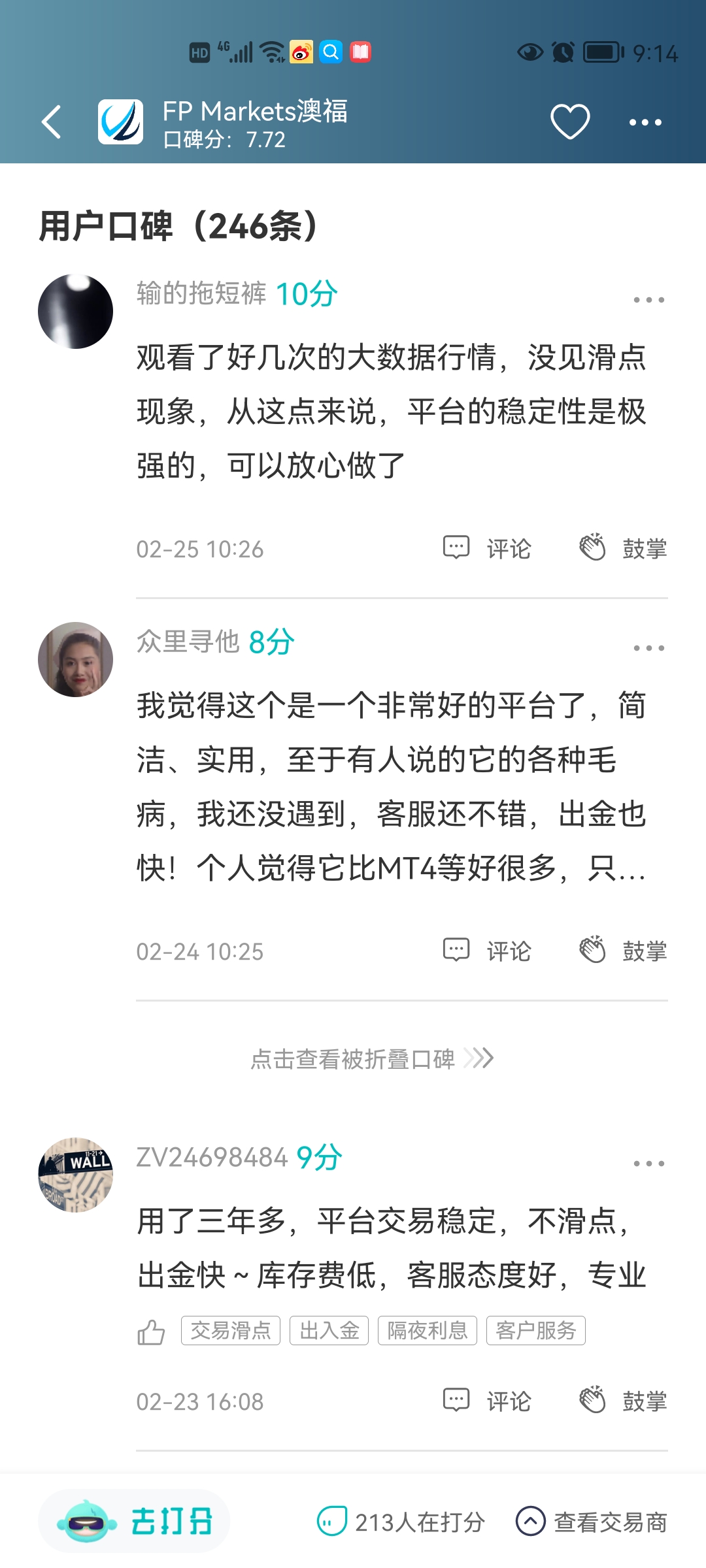Favorite FP Markets with the heart icon
Screen dimensions: 706x1568
click(570, 122)
